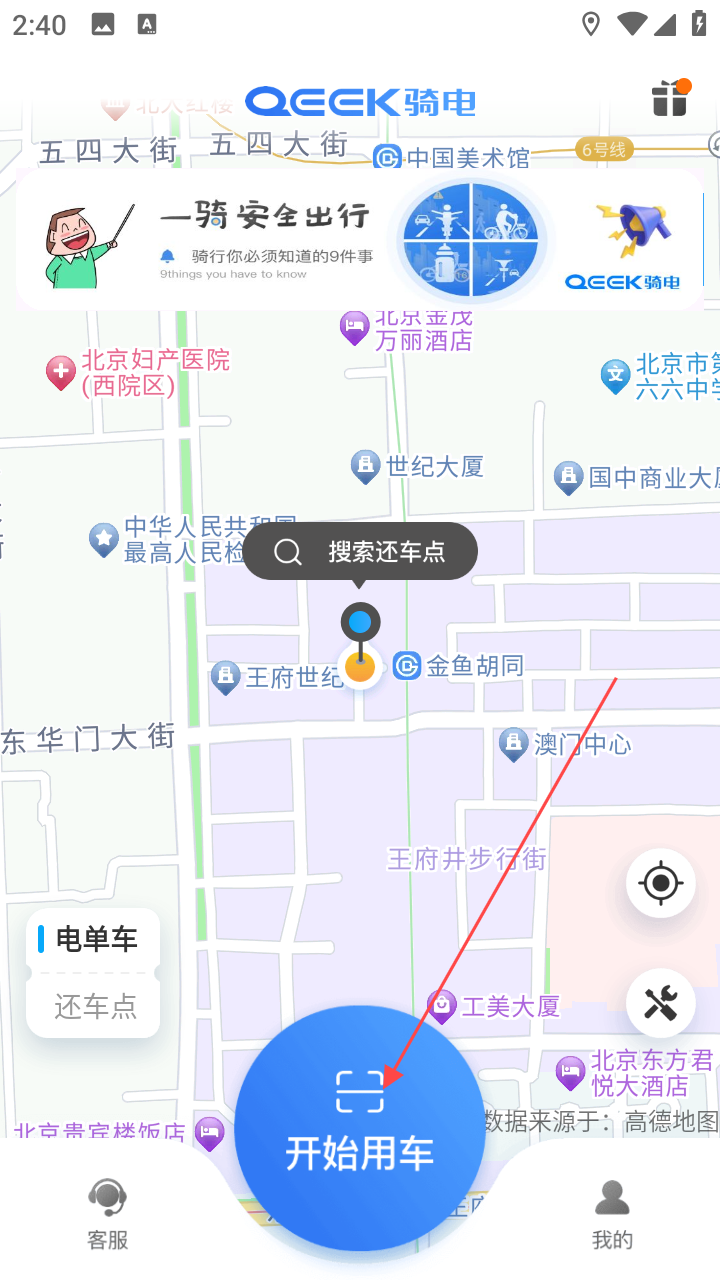Open the gift box icon

point(670,98)
